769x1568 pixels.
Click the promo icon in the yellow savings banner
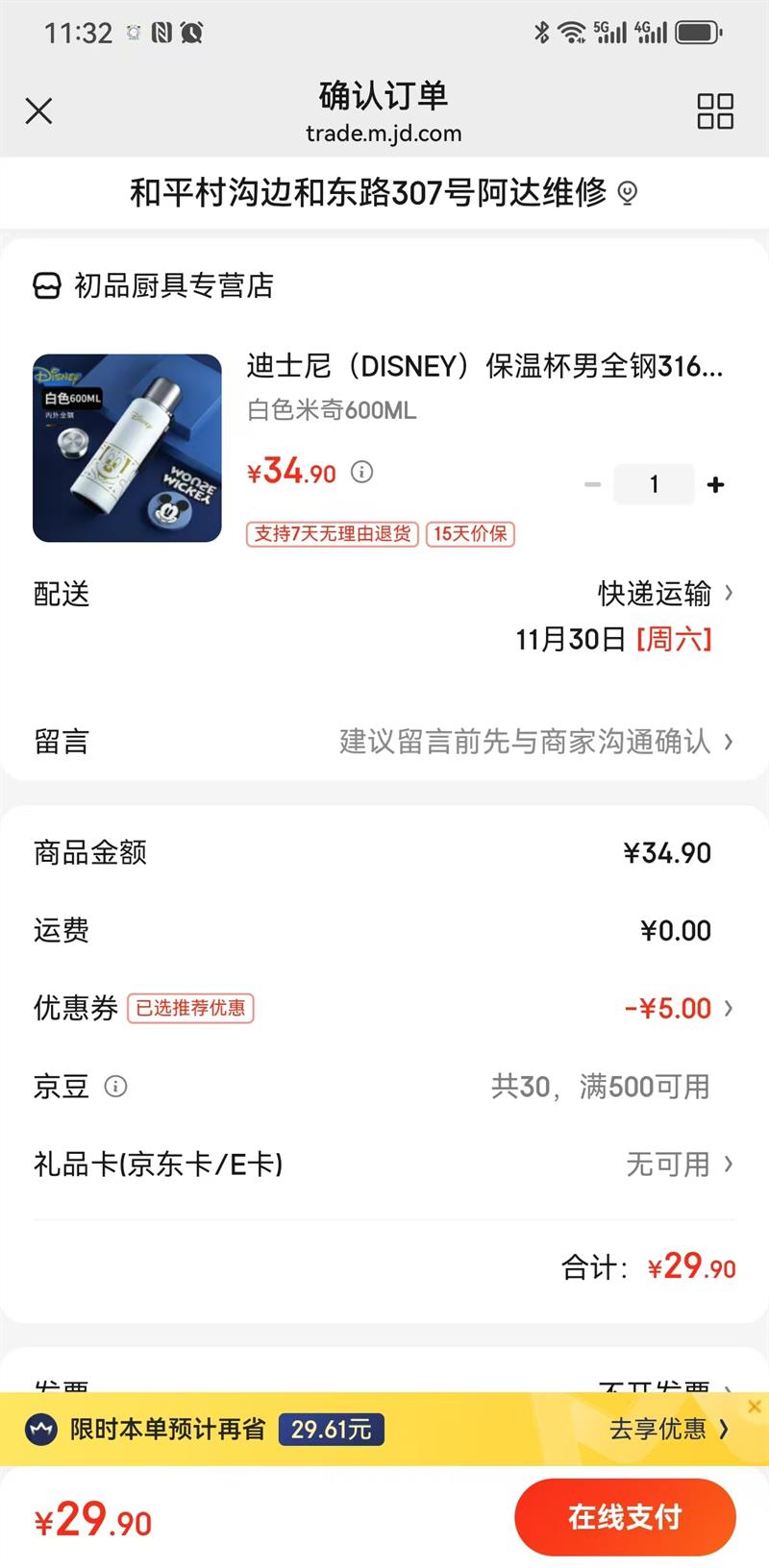click(41, 1429)
